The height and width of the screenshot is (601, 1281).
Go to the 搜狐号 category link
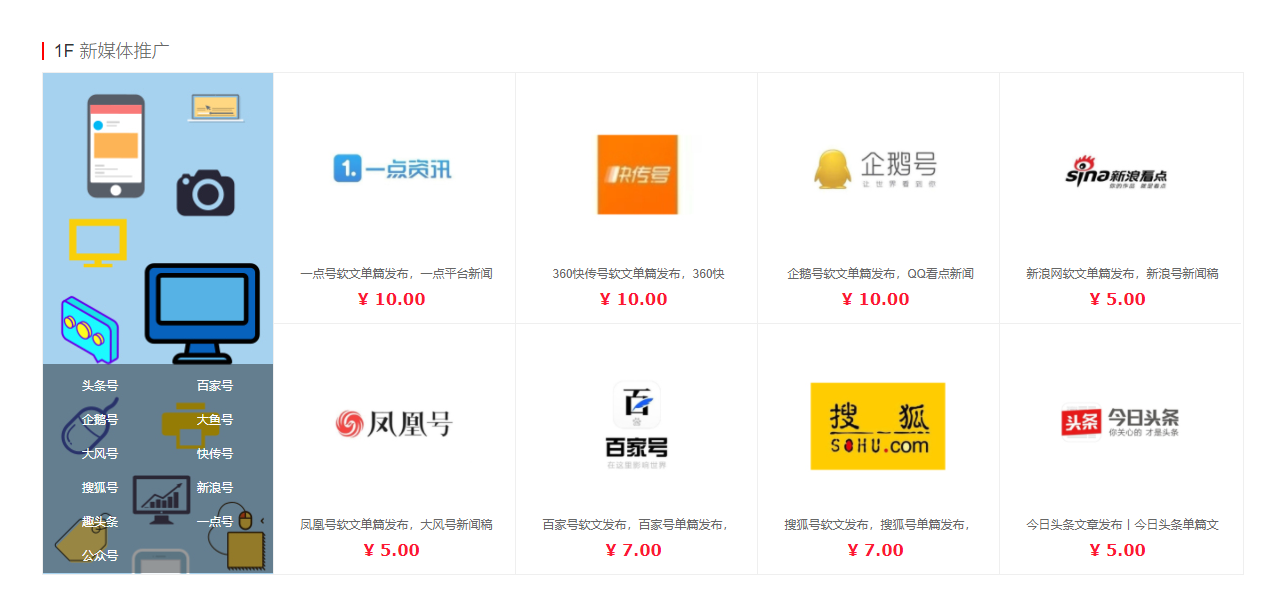click(x=100, y=488)
